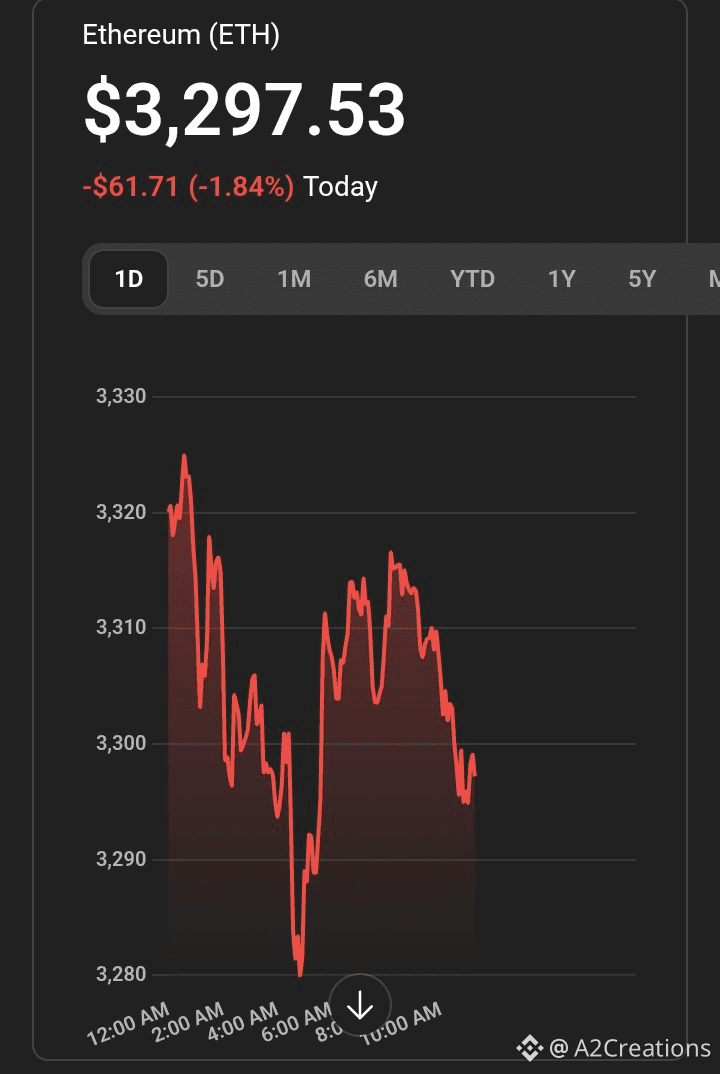Choose the 1Y time range
This screenshot has width=720, height=1074.
pyautogui.click(x=562, y=279)
